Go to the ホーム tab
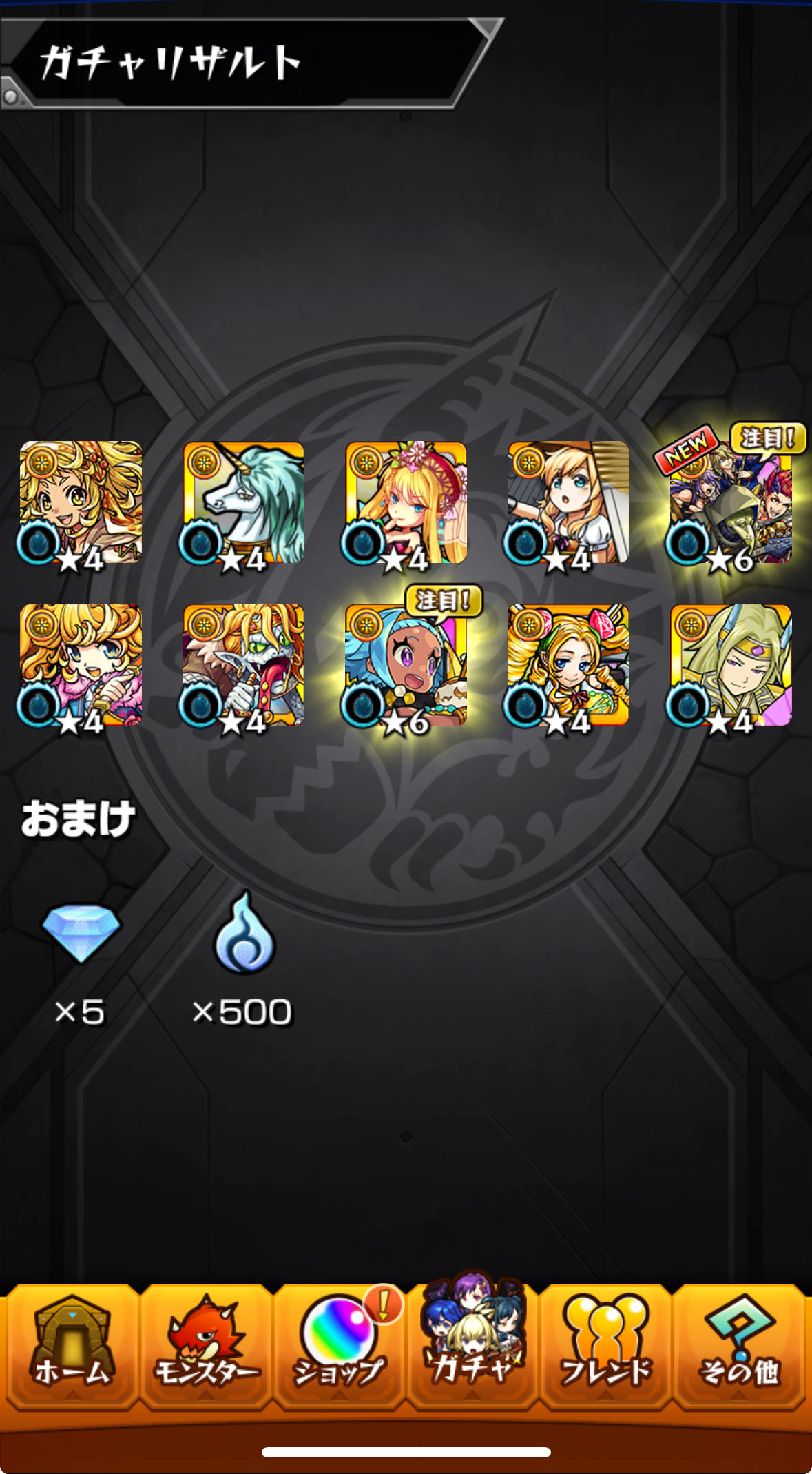The image size is (812, 1474). point(72,1344)
